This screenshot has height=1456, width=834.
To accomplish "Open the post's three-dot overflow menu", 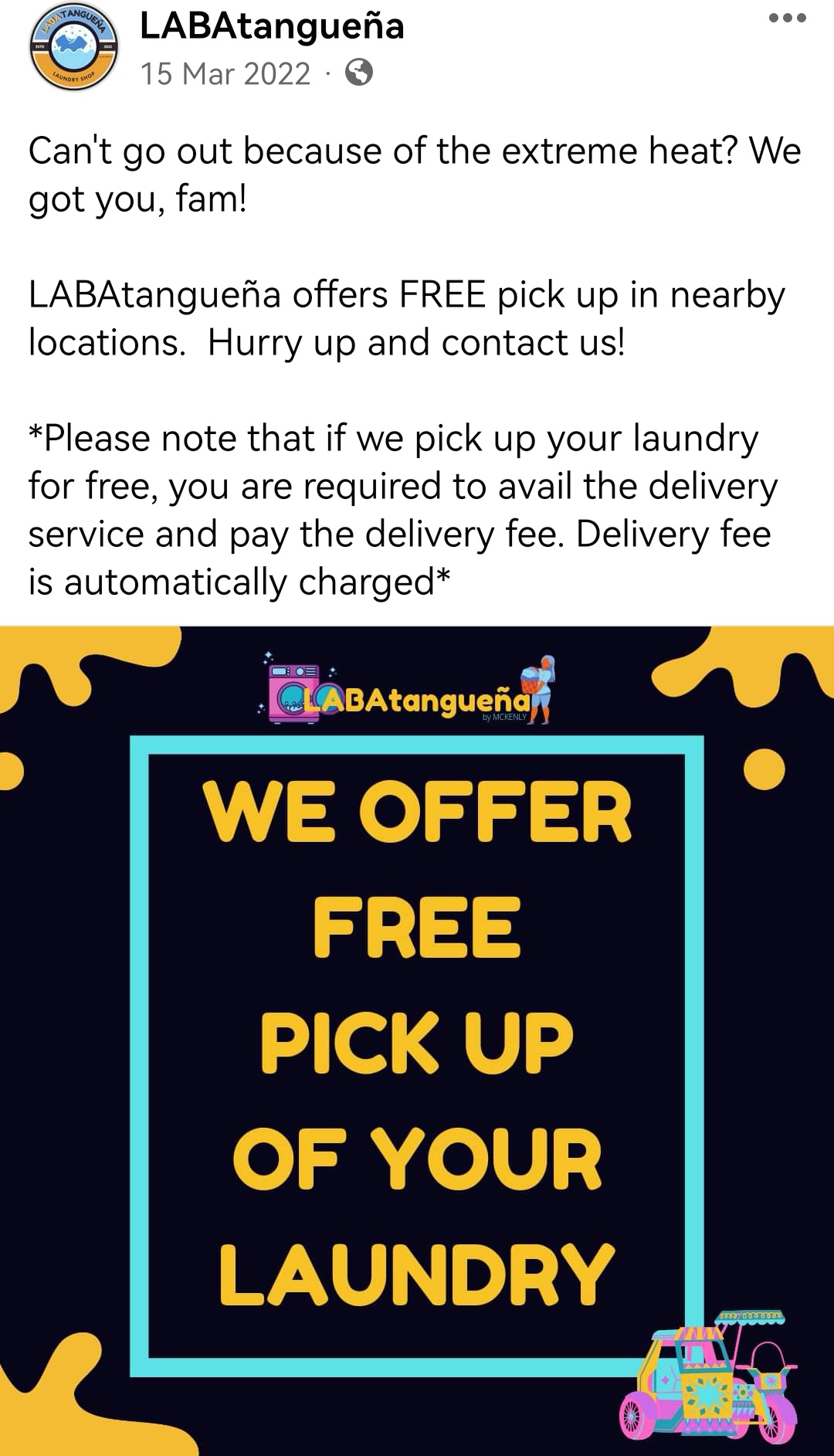I will [x=787, y=18].
